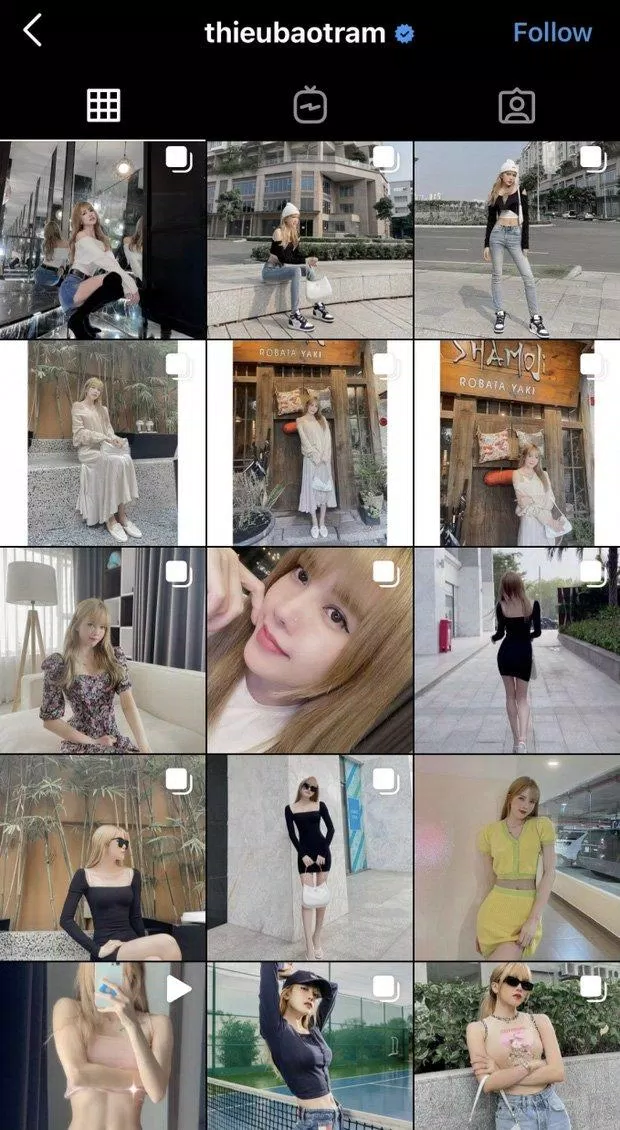Viewport: 620px width, 1130px height.
Task: Open the post standing in empty road
Action: point(517,240)
